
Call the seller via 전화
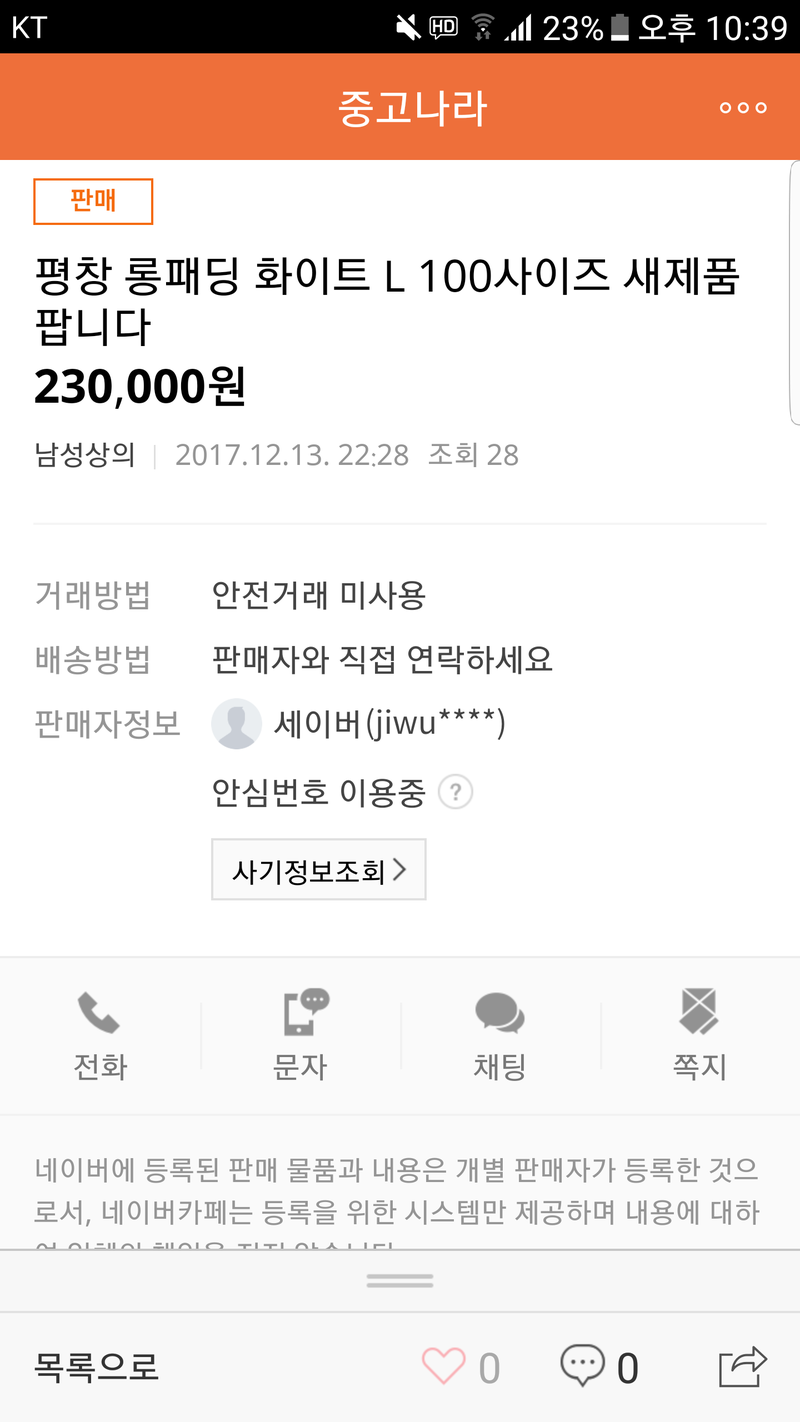coord(100,1035)
